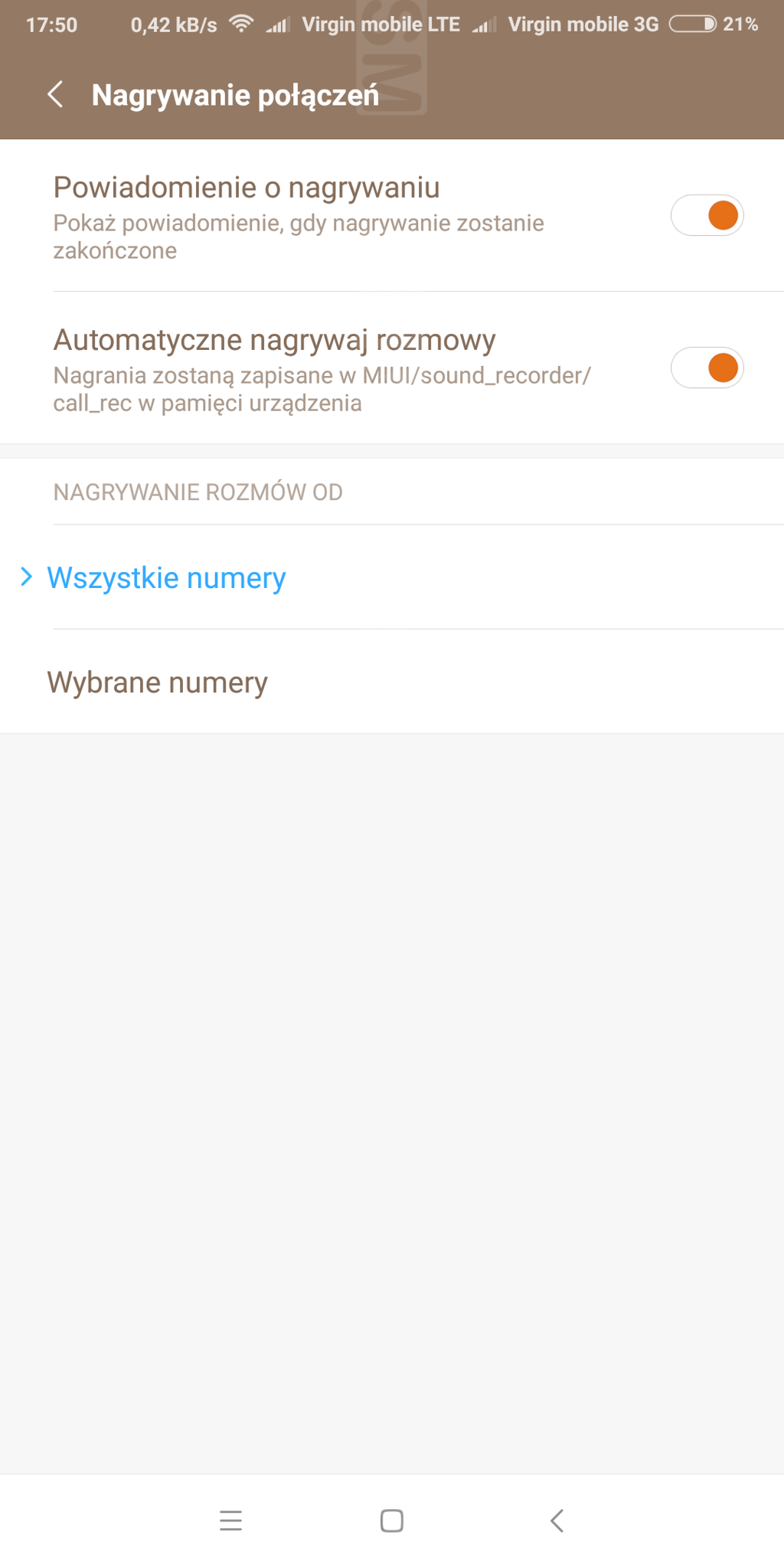
Task: Disable Automatyczne nagrywaj rozmowy switch
Action: [x=707, y=367]
